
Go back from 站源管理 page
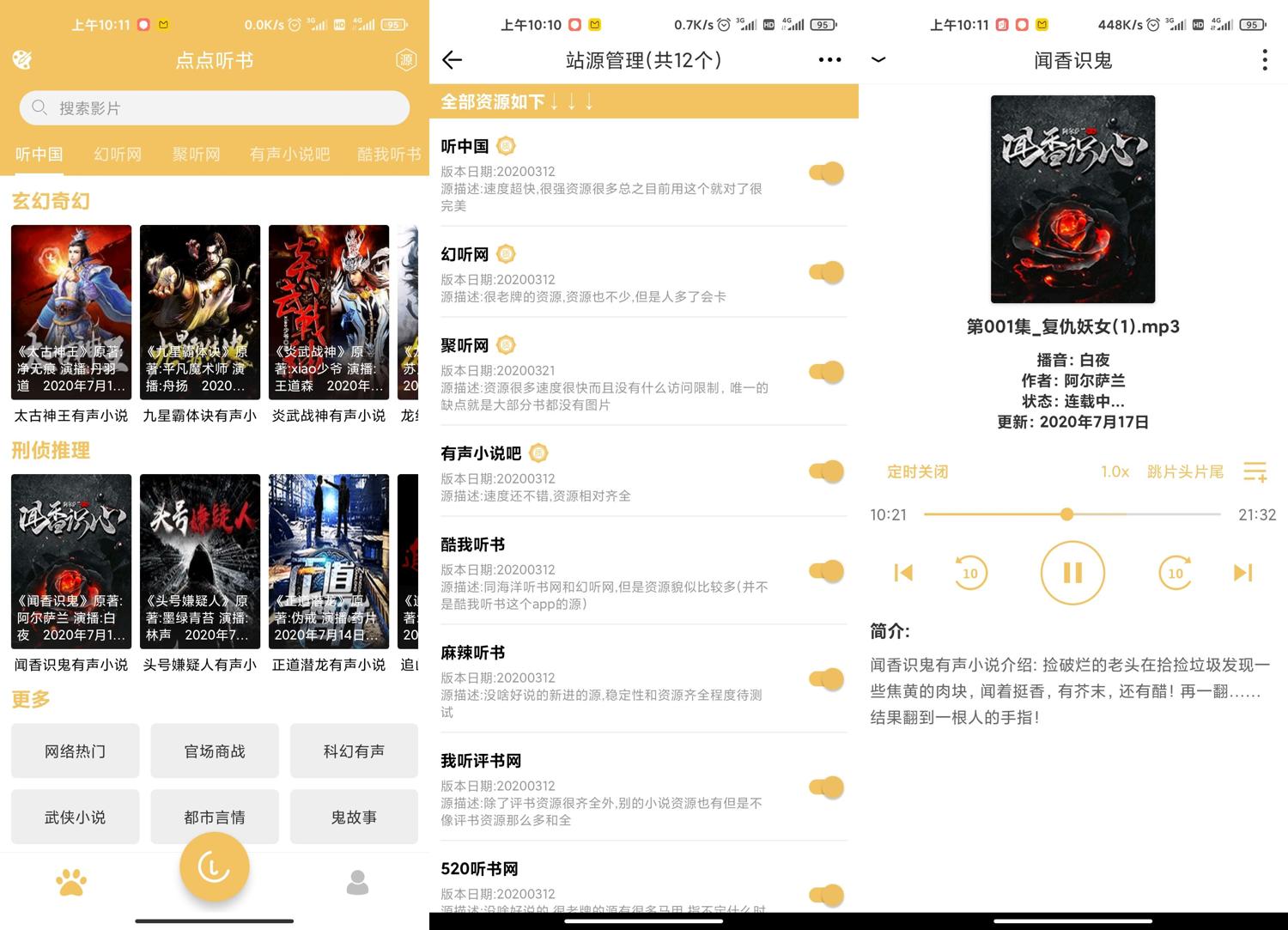point(453,60)
